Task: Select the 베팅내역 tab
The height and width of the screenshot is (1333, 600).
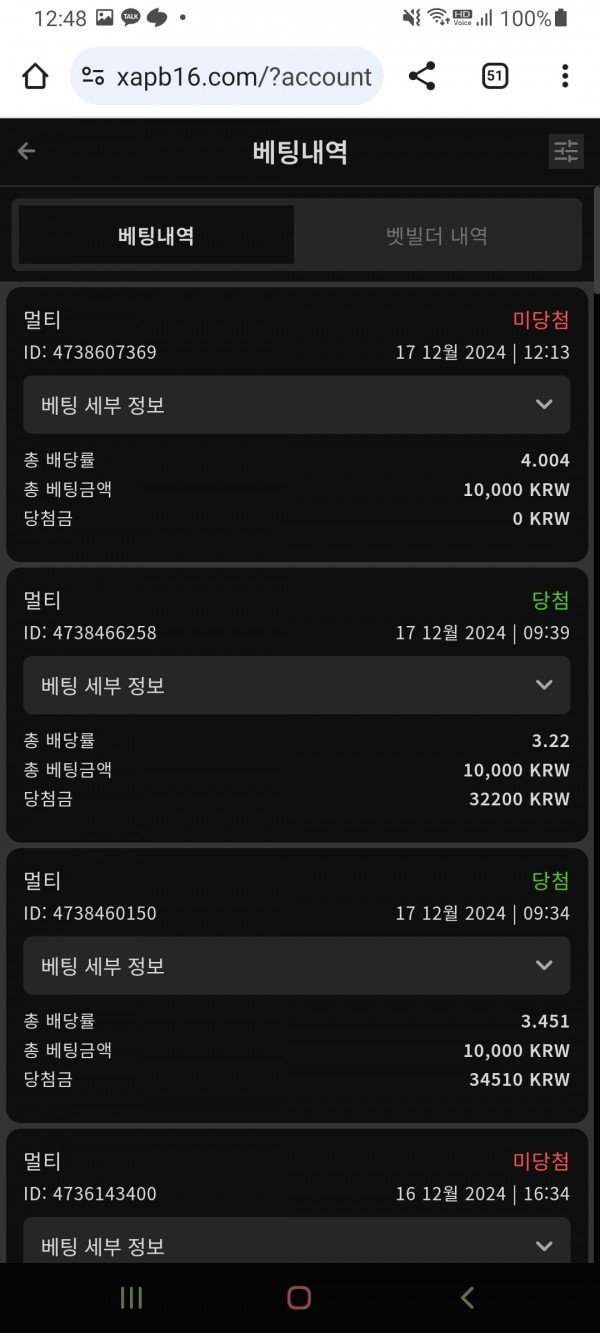Action: click(156, 236)
